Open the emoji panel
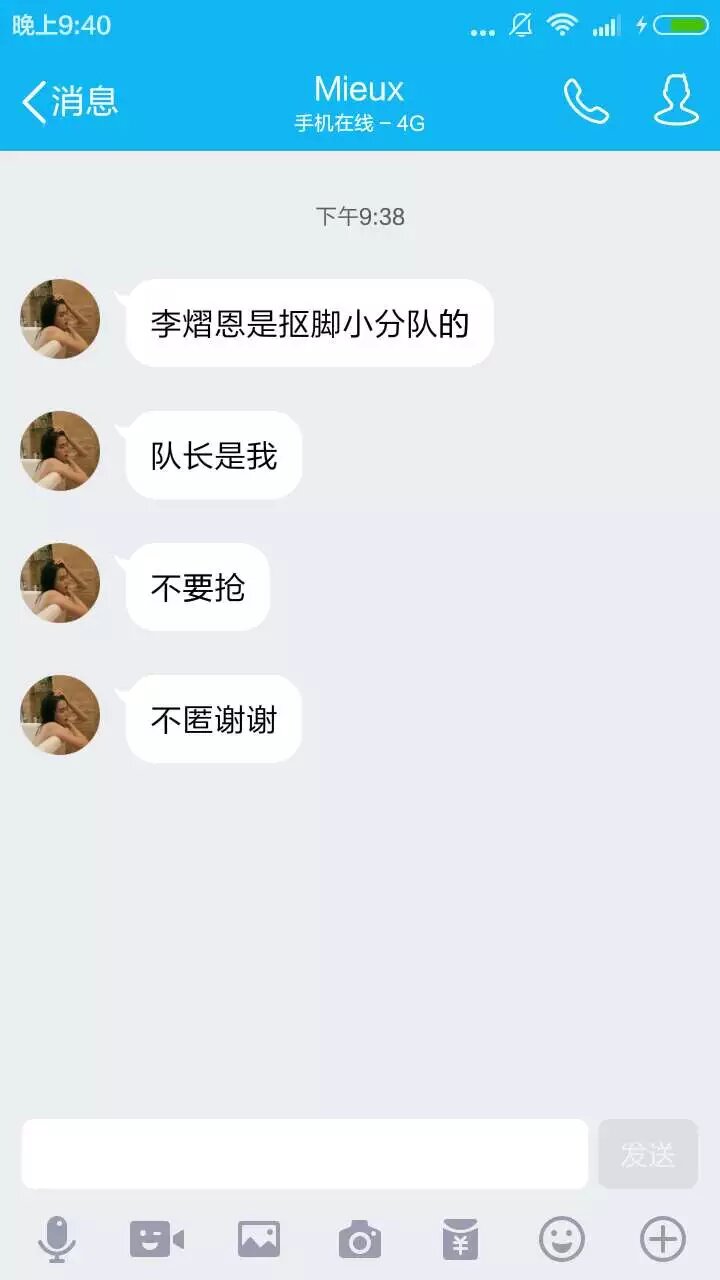Viewport: 720px width, 1280px height. [x=562, y=1240]
